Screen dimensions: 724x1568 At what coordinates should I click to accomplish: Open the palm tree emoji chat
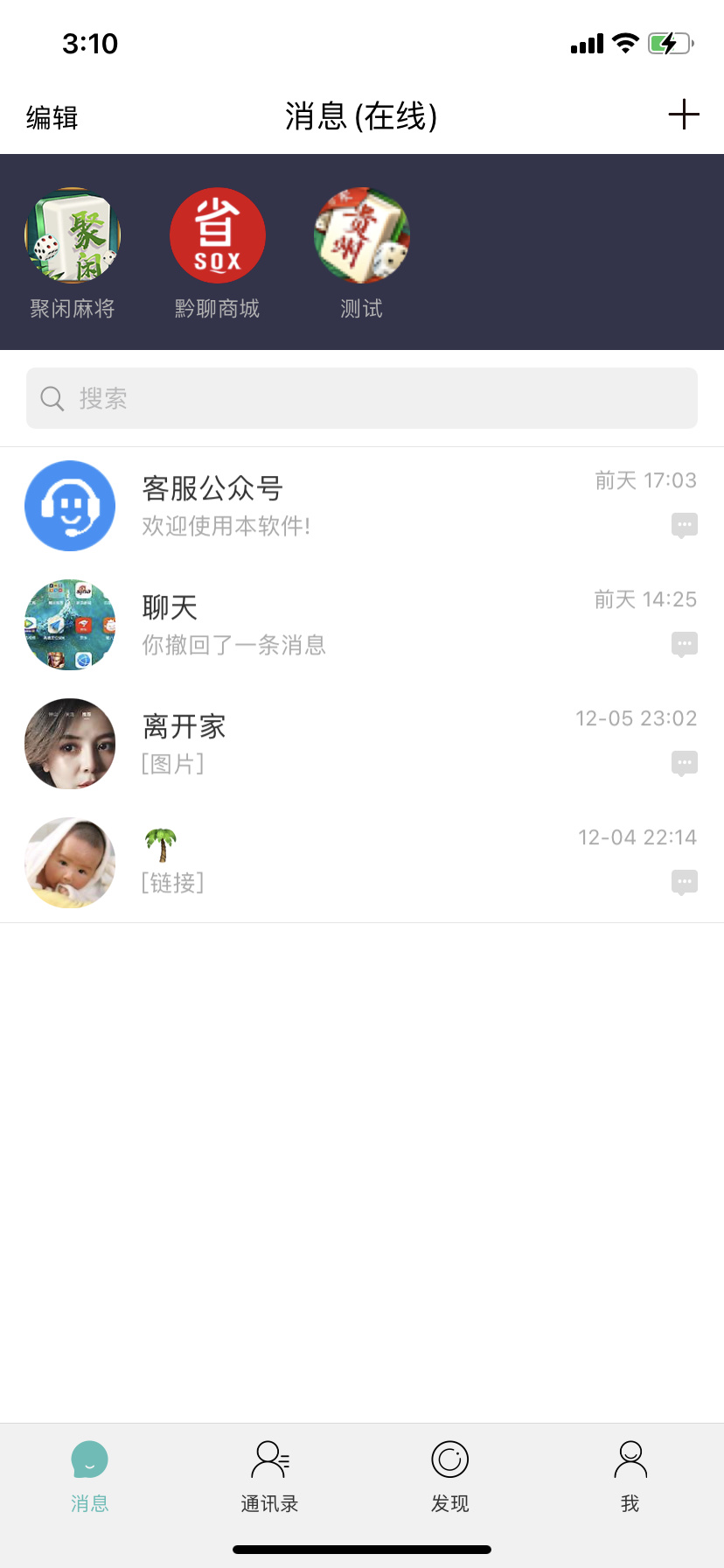362,863
